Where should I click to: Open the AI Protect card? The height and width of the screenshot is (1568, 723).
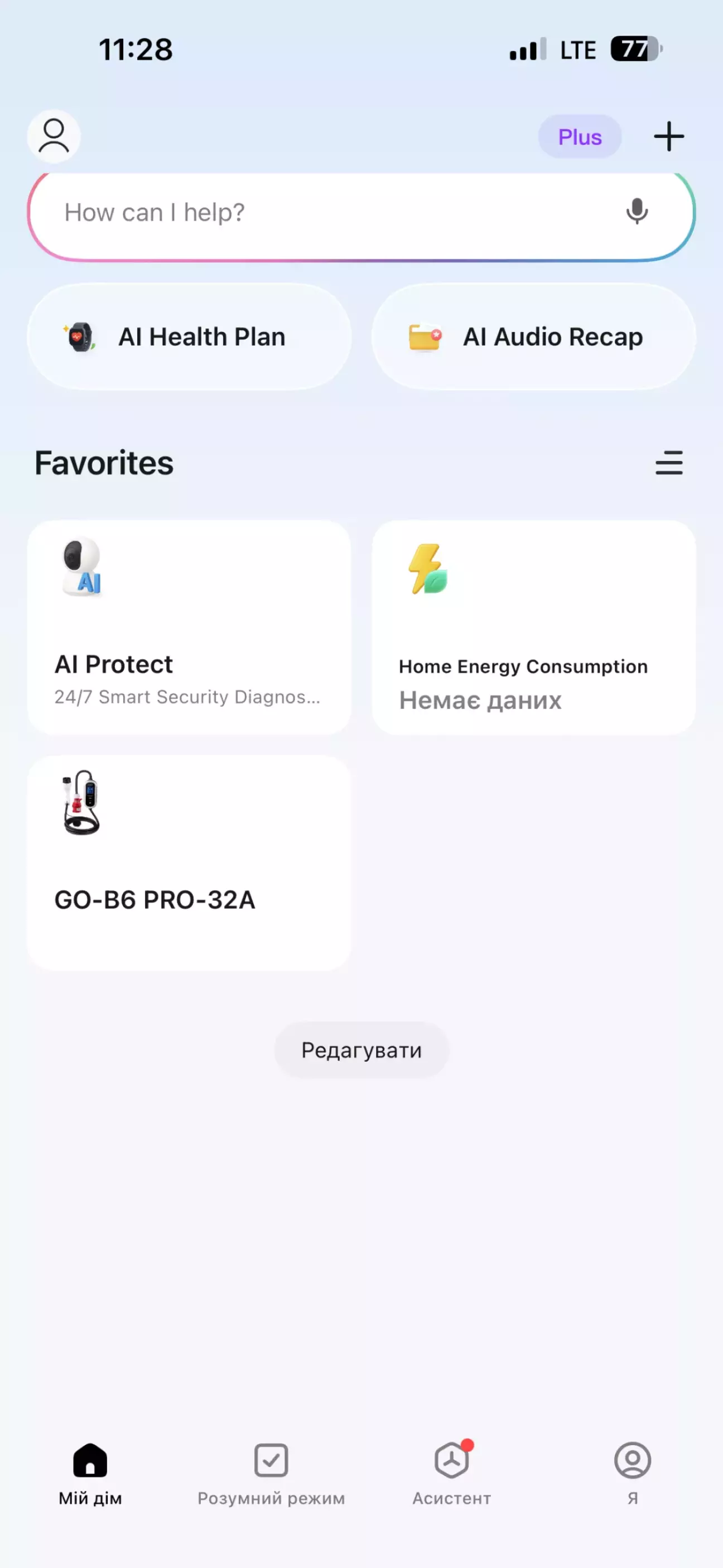pyautogui.click(x=189, y=627)
